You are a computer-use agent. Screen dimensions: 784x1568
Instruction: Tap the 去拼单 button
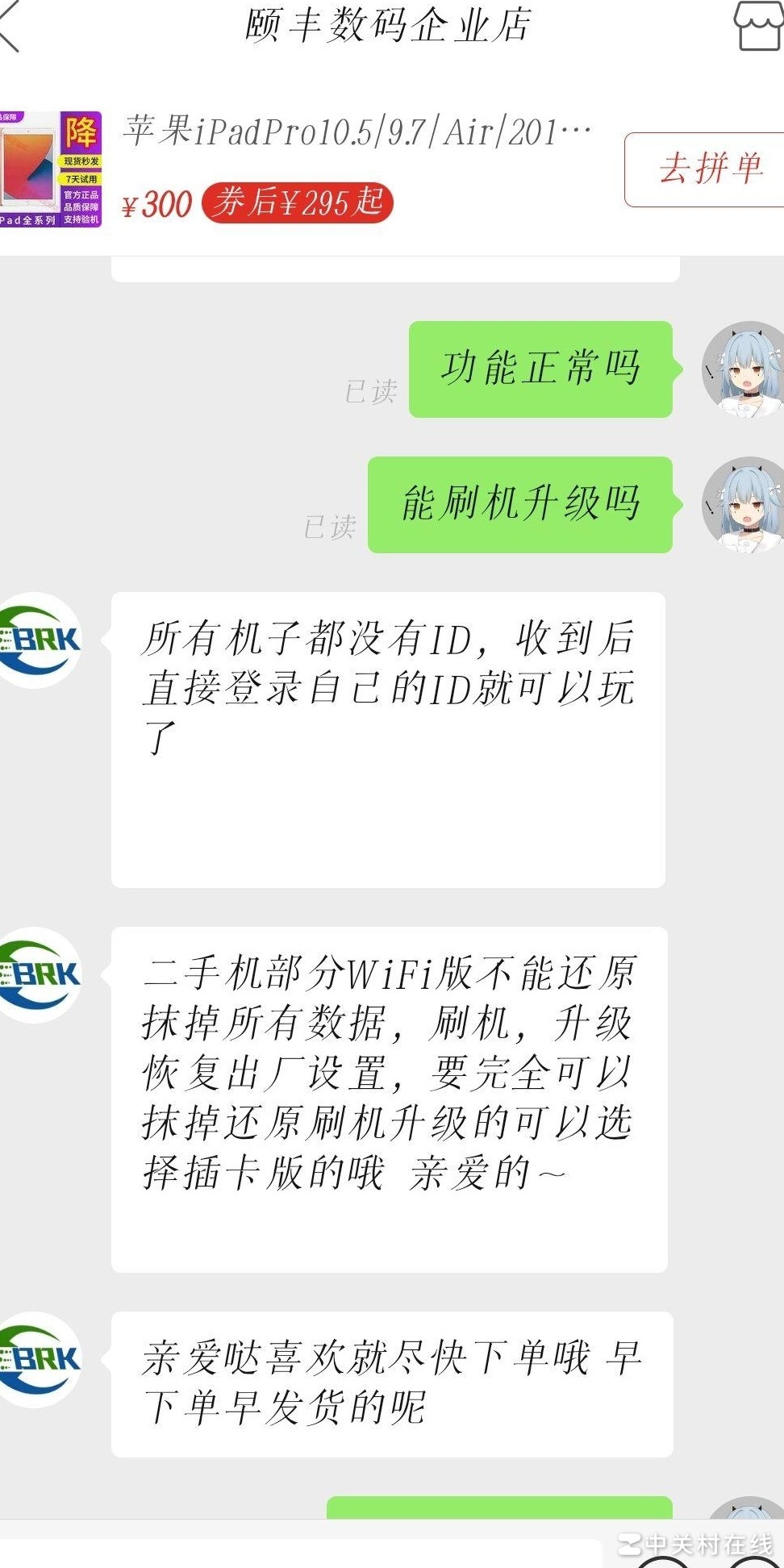[707, 169]
